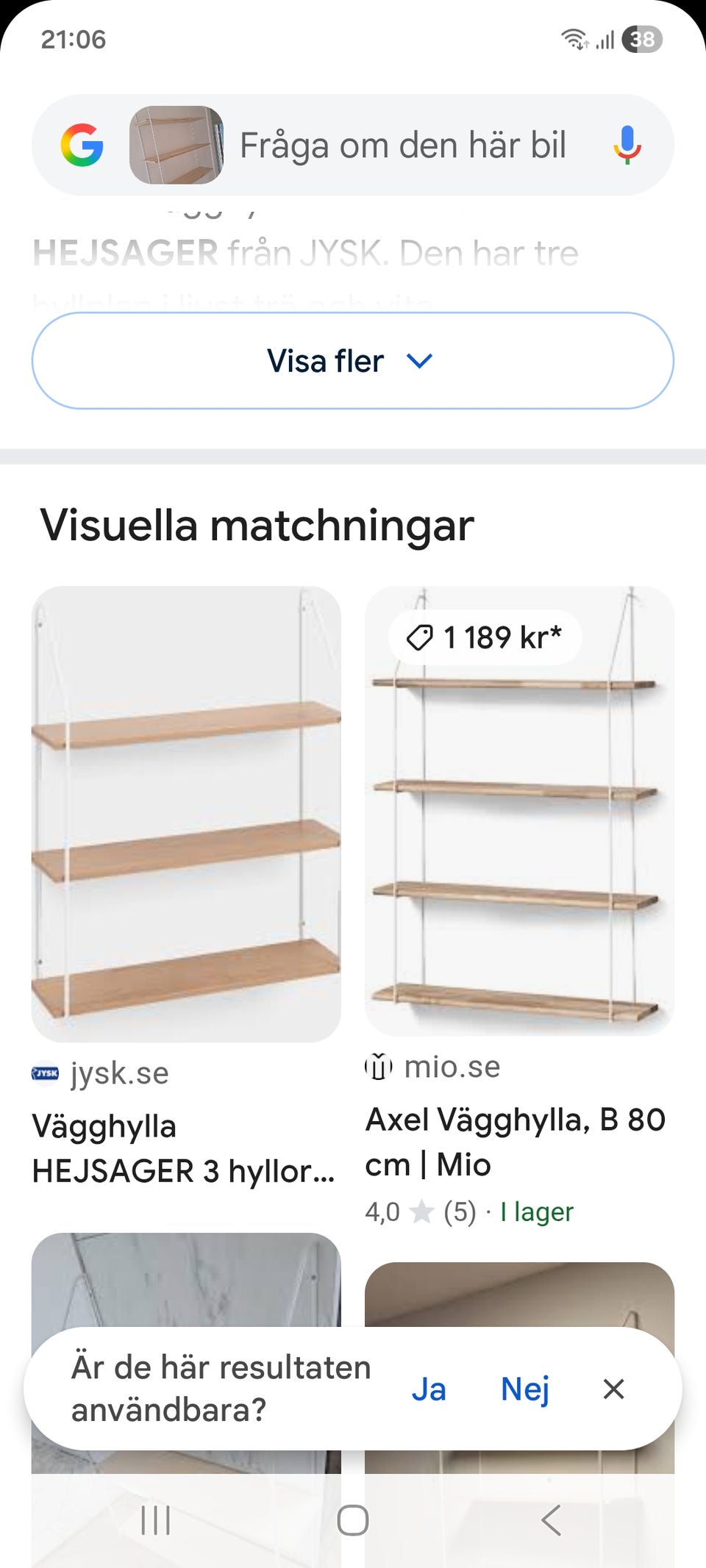Open the mio.se store link
This screenshot has width=706, height=1568.
coord(452,1067)
